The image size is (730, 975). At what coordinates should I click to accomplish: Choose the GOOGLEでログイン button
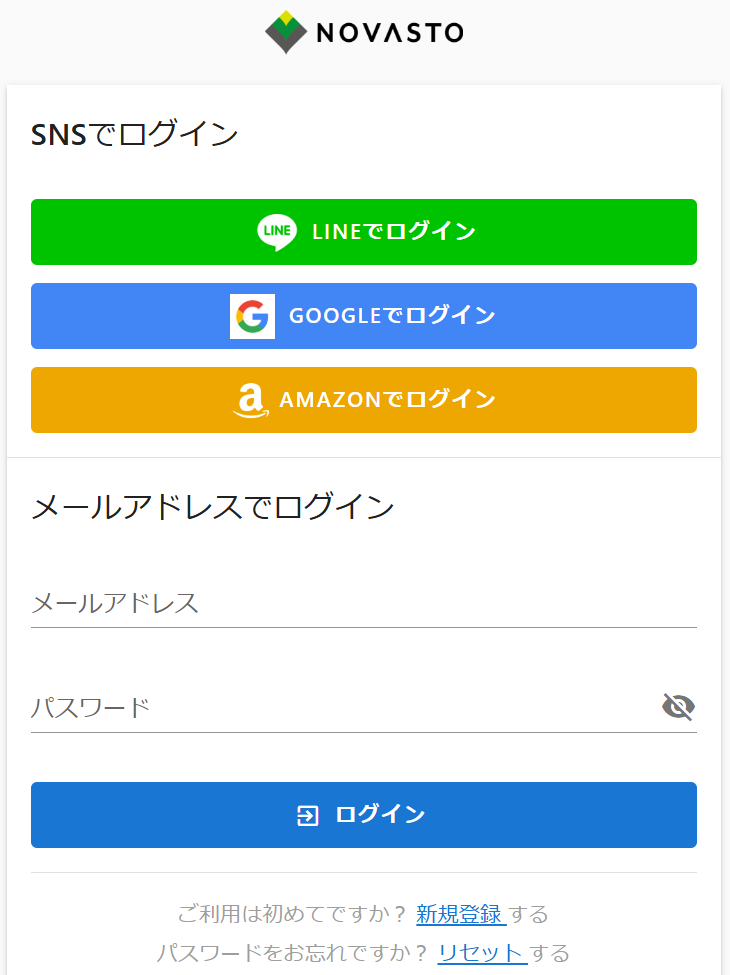pos(364,316)
